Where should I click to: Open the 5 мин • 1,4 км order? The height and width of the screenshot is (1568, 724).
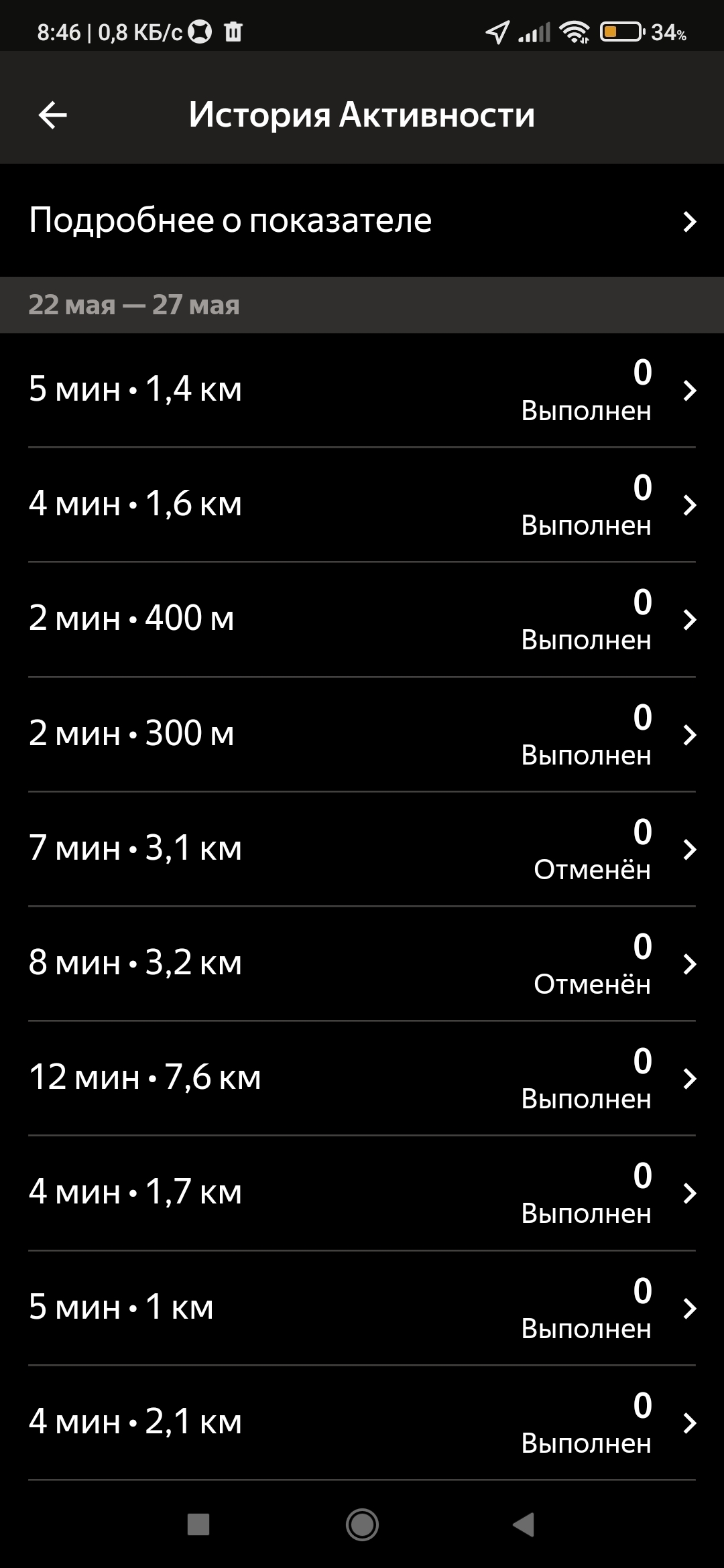coord(362,390)
